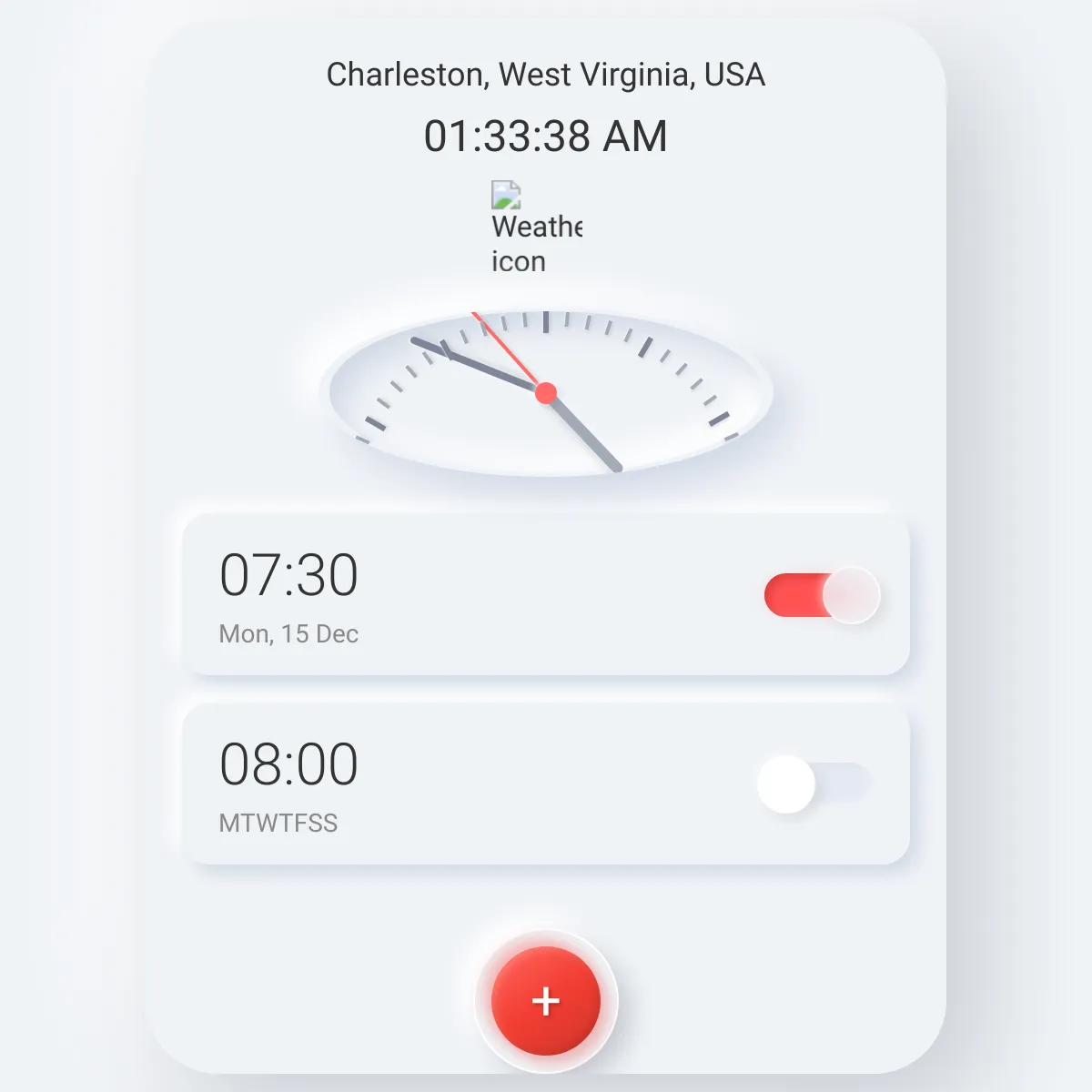The width and height of the screenshot is (1092, 1092).
Task: Enable the 08:00 alarm
Action: tap(814, 784)
